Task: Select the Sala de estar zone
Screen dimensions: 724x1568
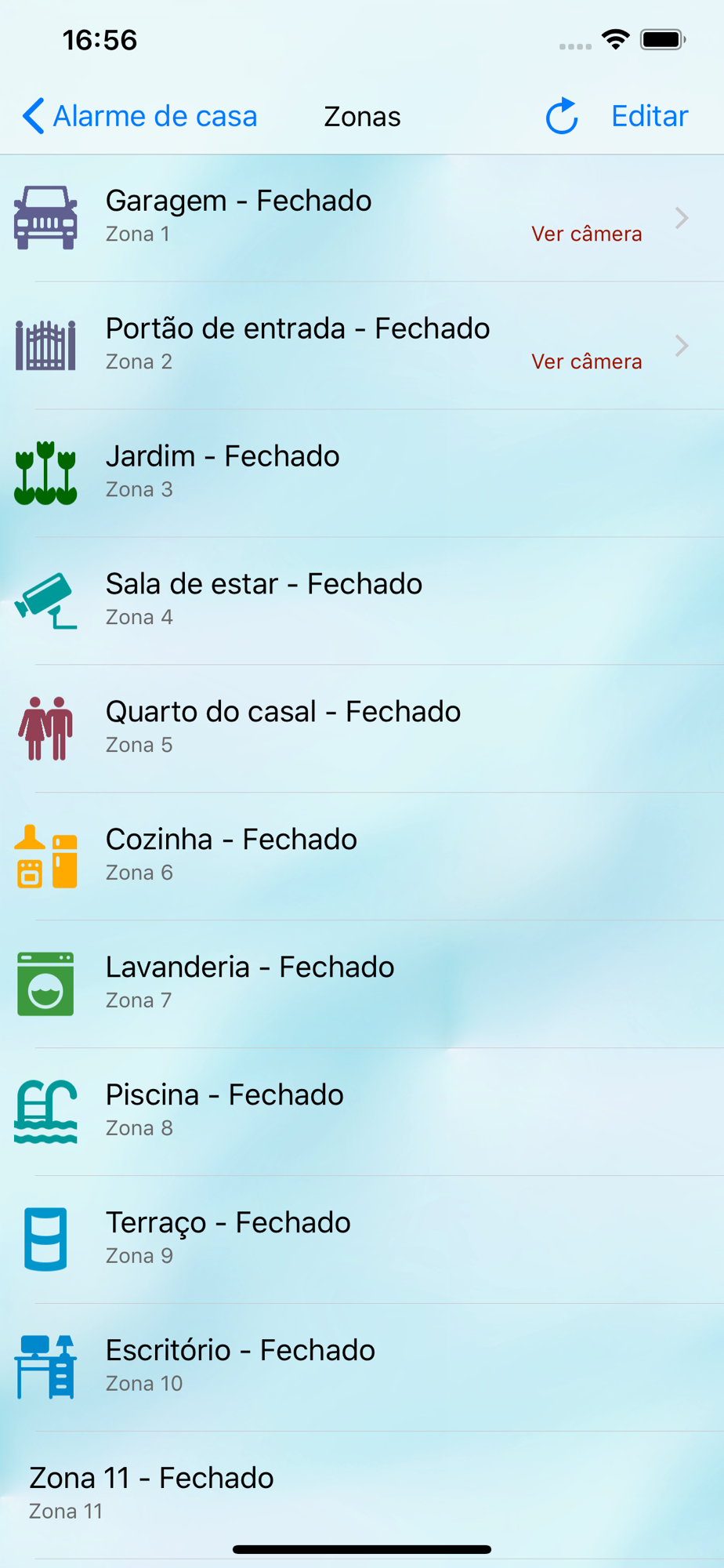Action: pos(362,601)
